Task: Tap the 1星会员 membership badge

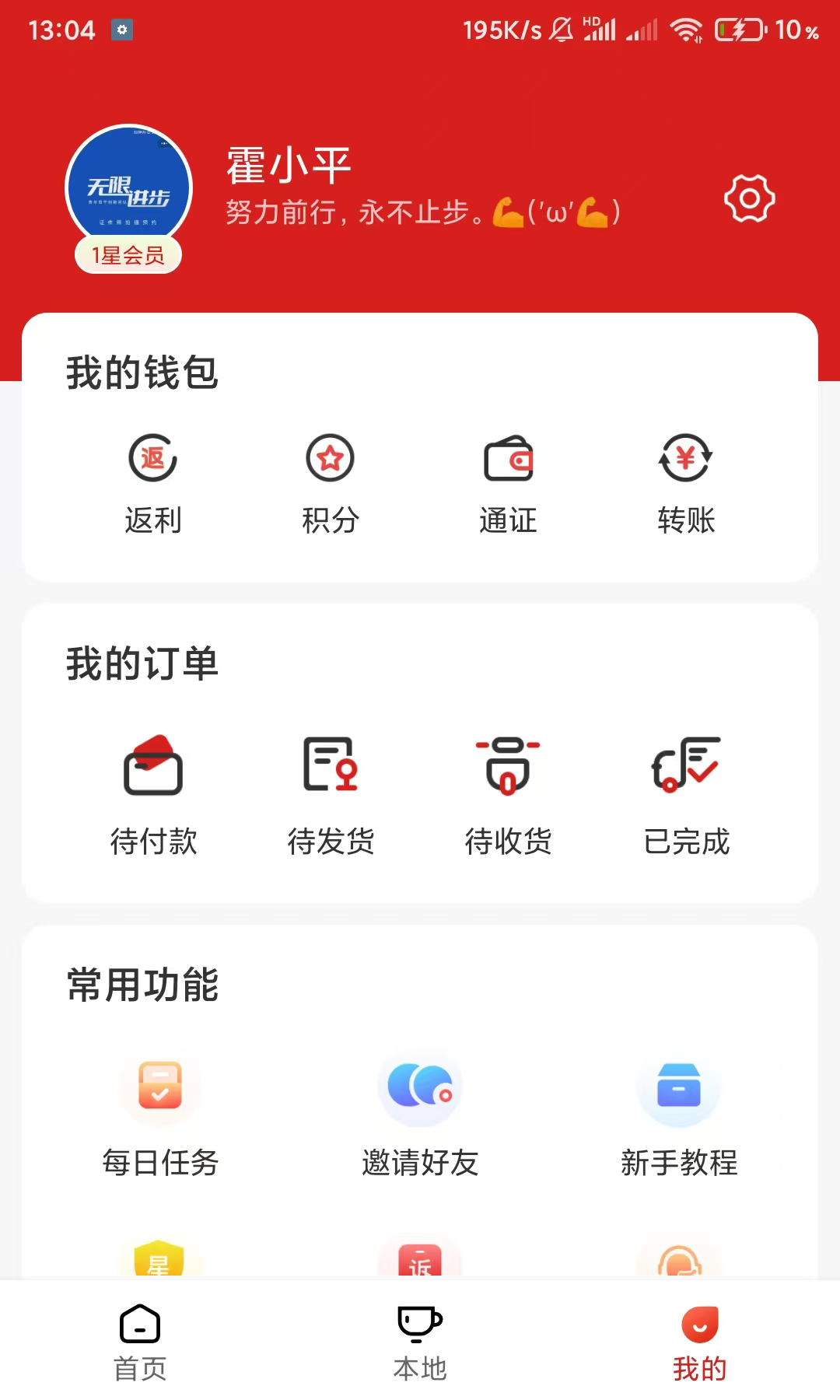Action: pos(128,254)
